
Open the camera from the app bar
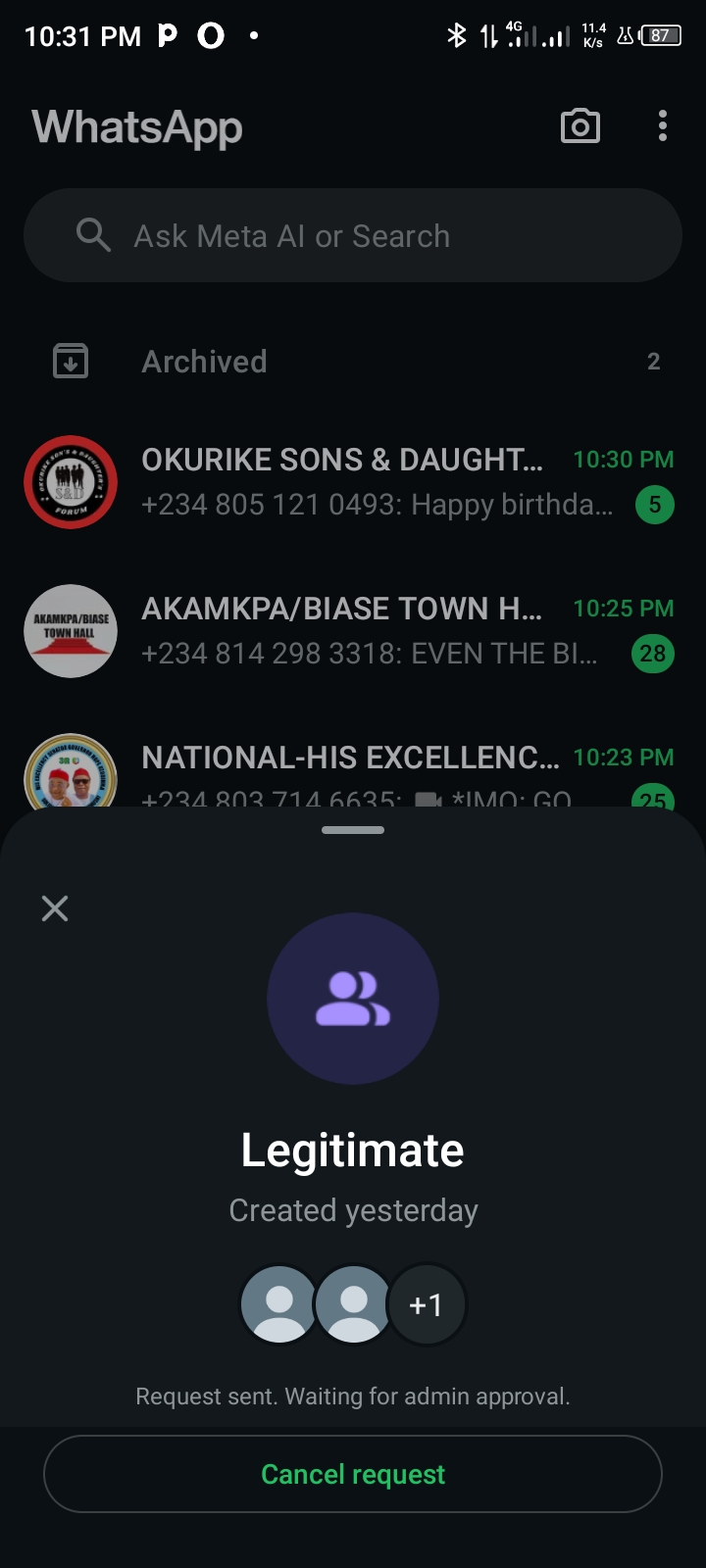coord(580,126)
